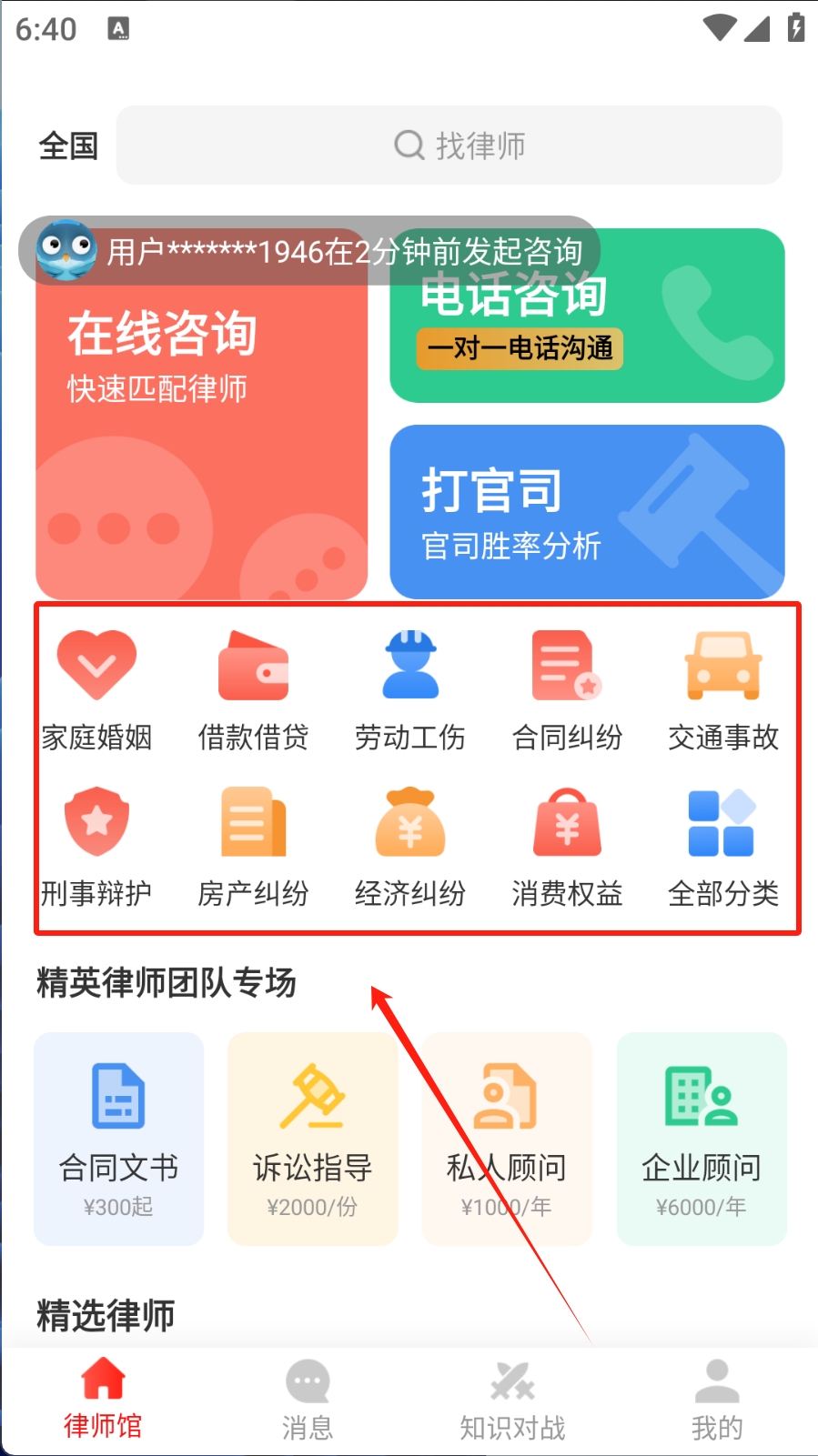Open the 打官司 analysis card
The image size is (818, 1456).
[587, 512]
